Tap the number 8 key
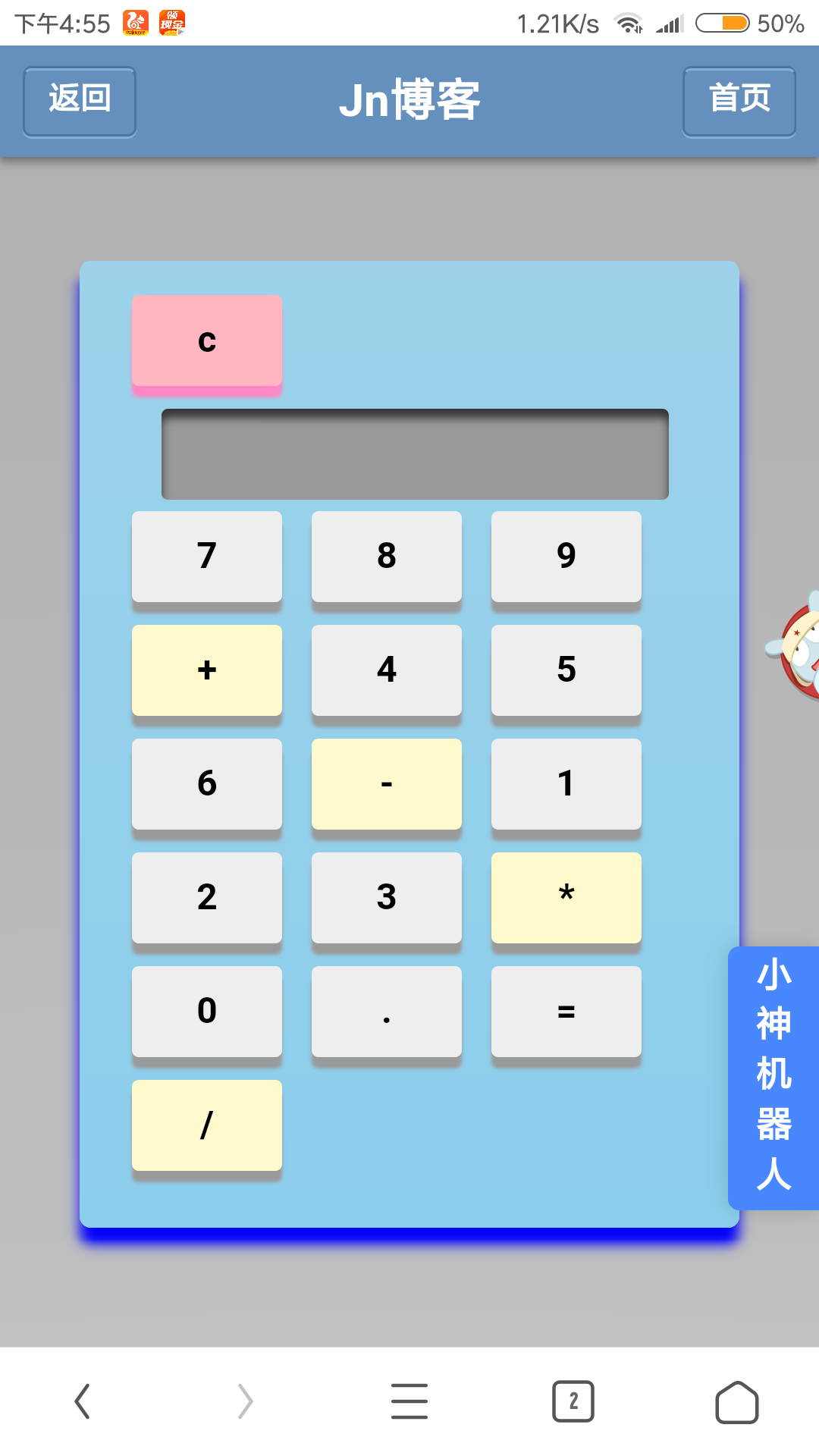819x1456 pixels. [x=387, y=556]
